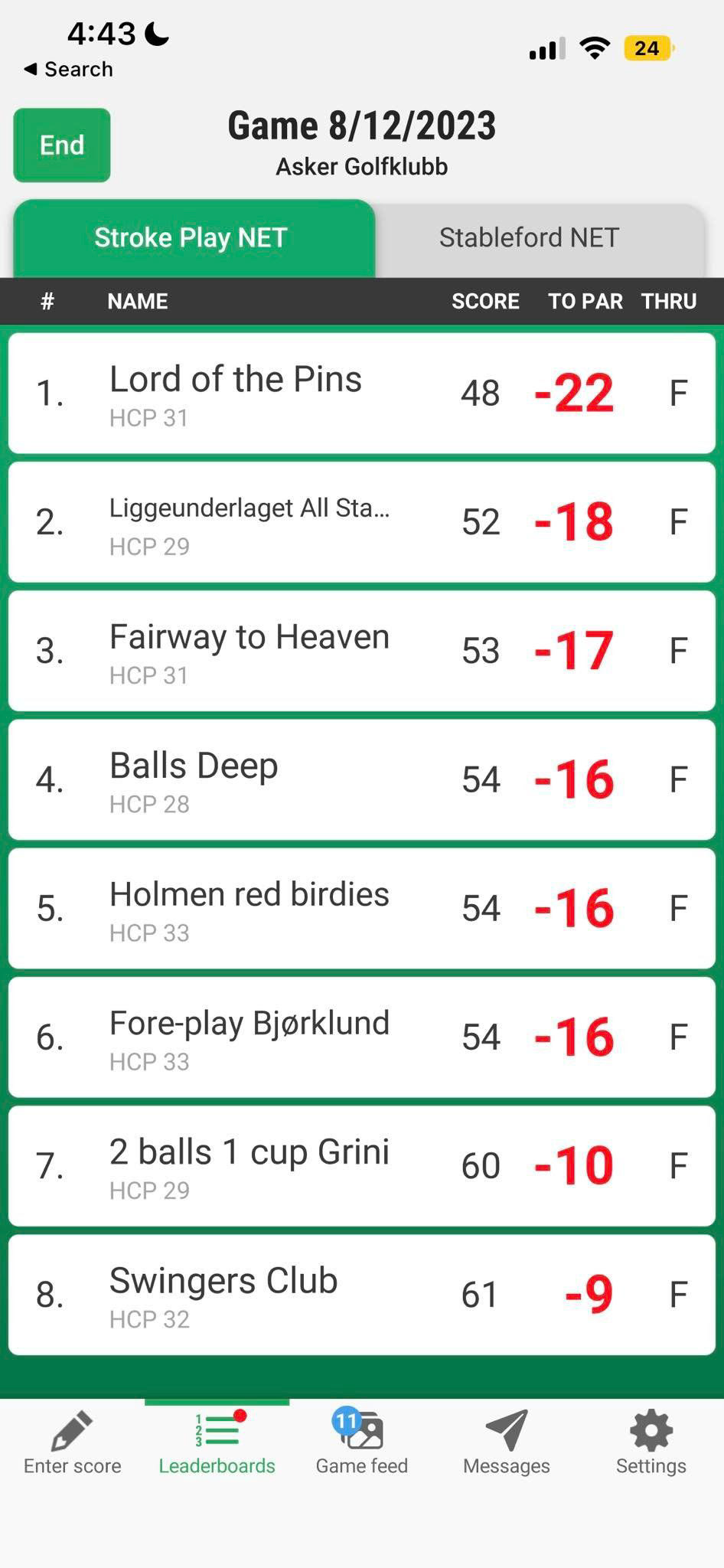
Task: Open Lord of the Pins scorecard
Action: (x=362, y=394)
